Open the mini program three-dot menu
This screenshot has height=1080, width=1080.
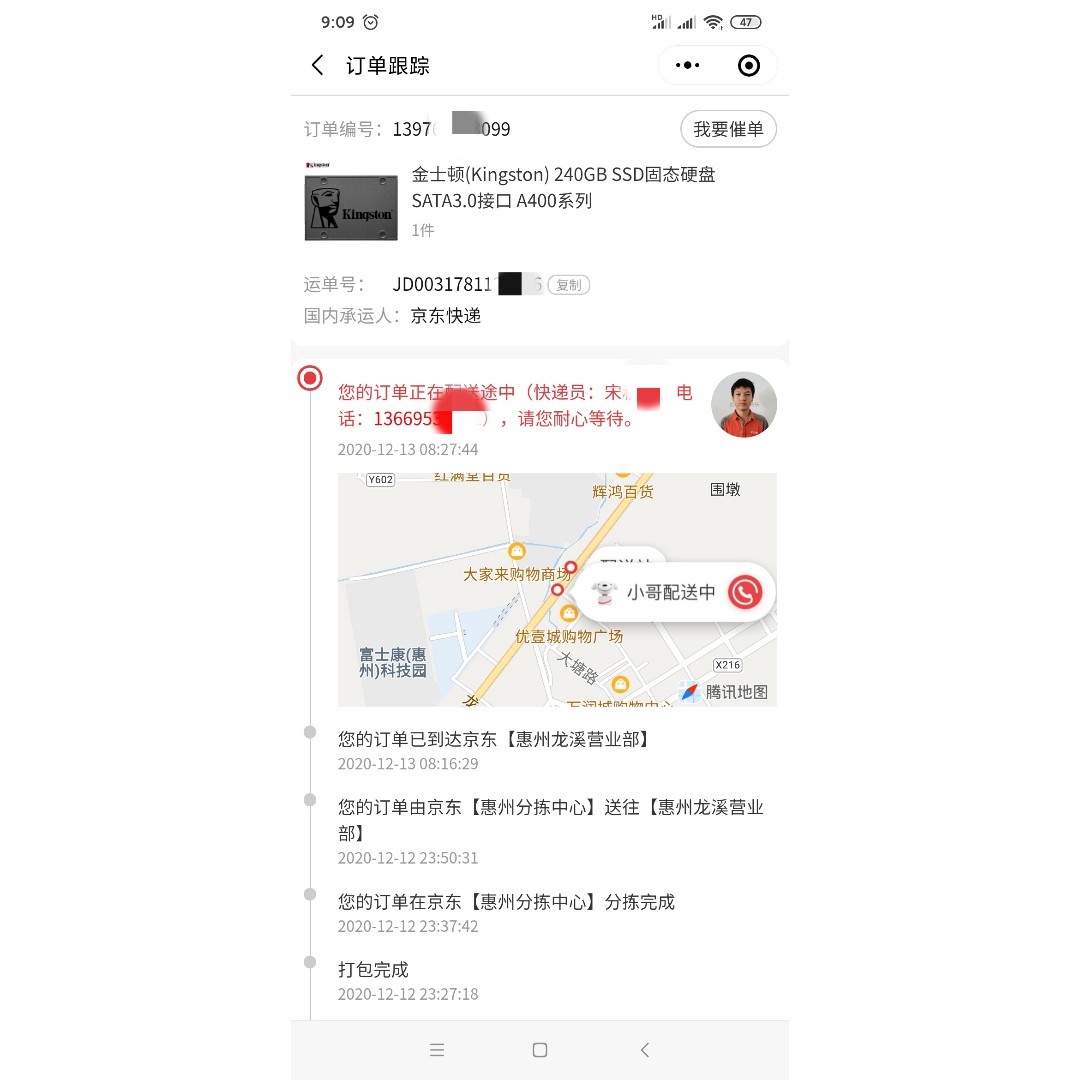pyautogui.click(x=688, y=66)
